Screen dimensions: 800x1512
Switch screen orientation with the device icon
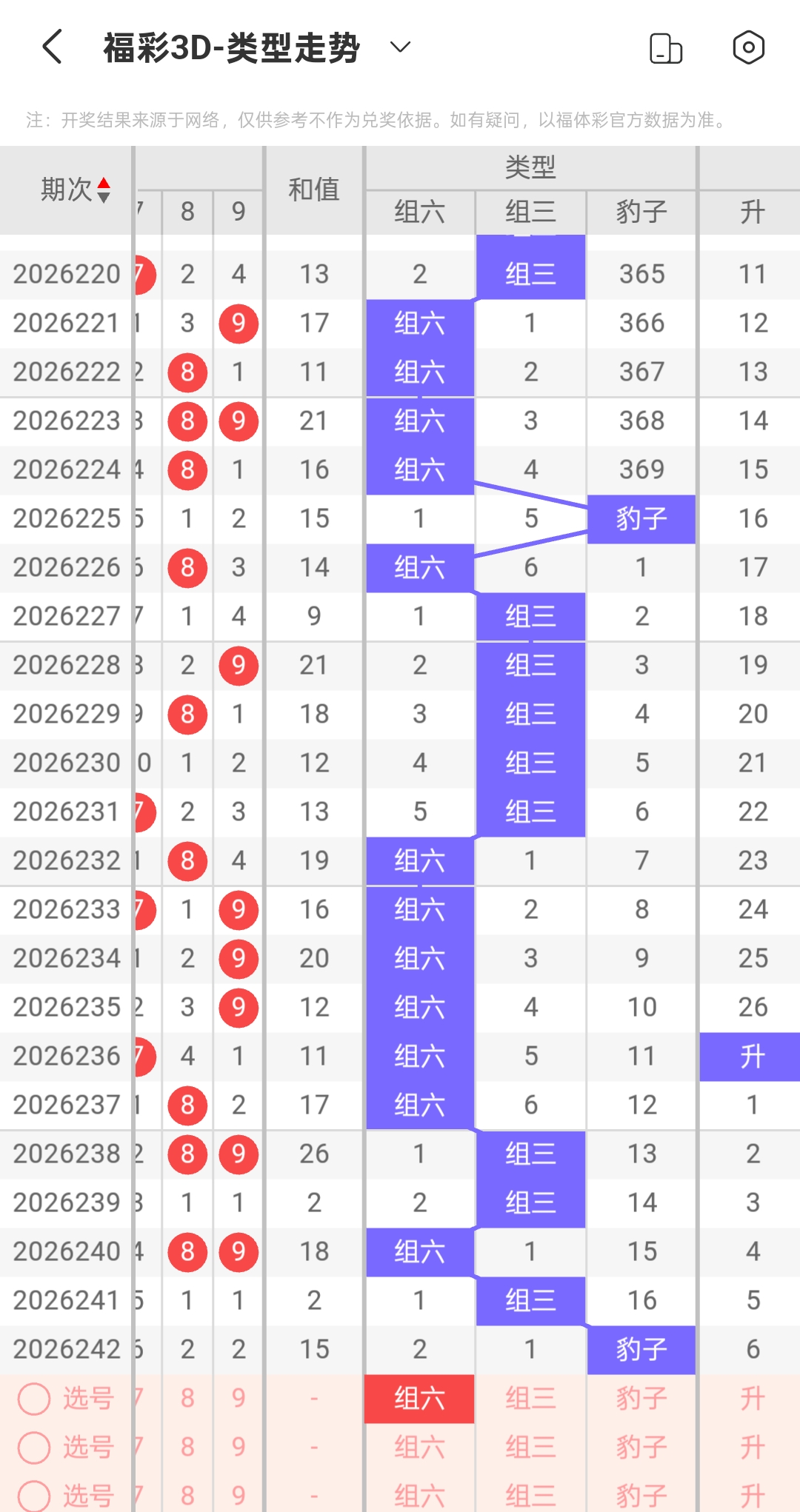point(666,48)
